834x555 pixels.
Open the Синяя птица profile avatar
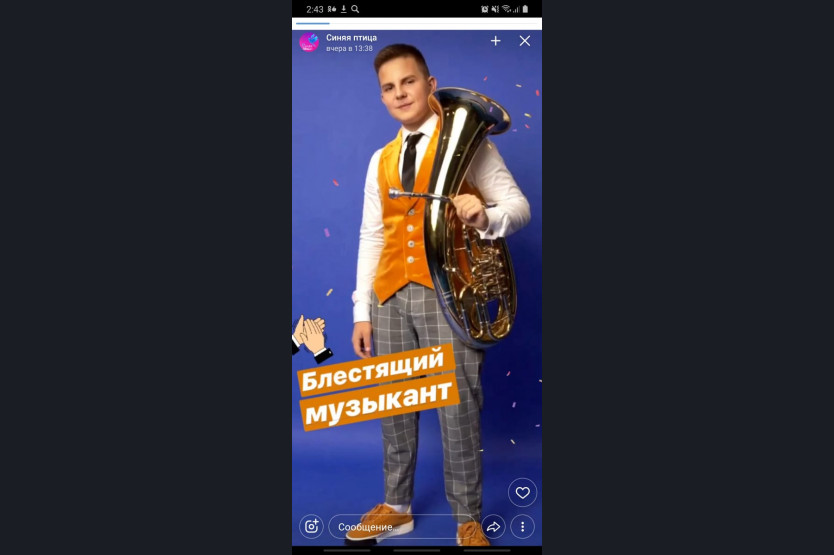309,42
